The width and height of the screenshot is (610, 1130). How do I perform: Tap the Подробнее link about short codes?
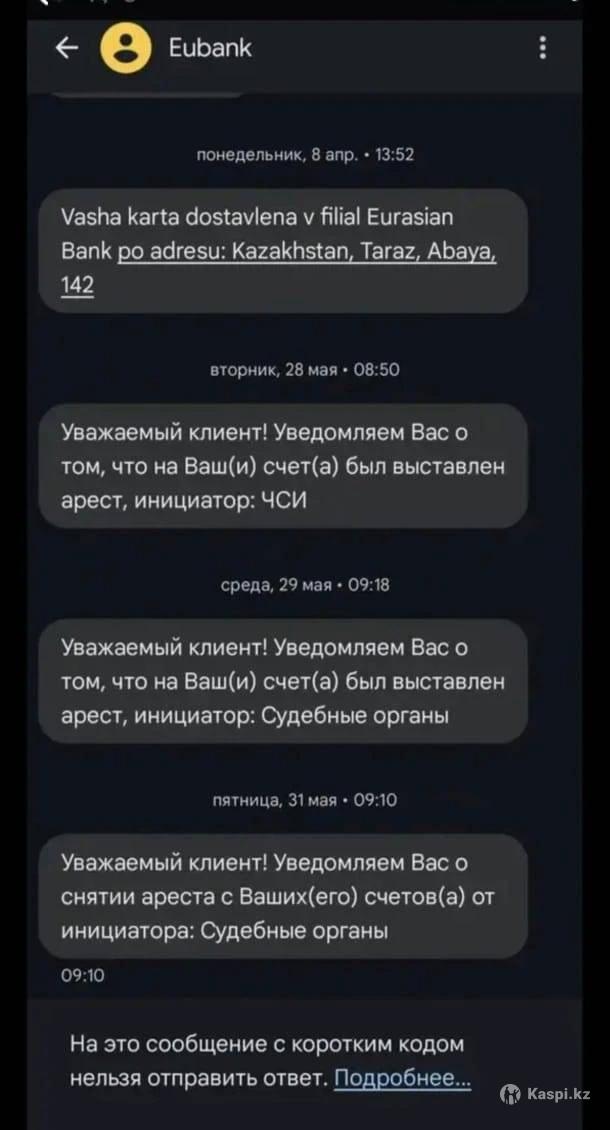point(402,1078)
